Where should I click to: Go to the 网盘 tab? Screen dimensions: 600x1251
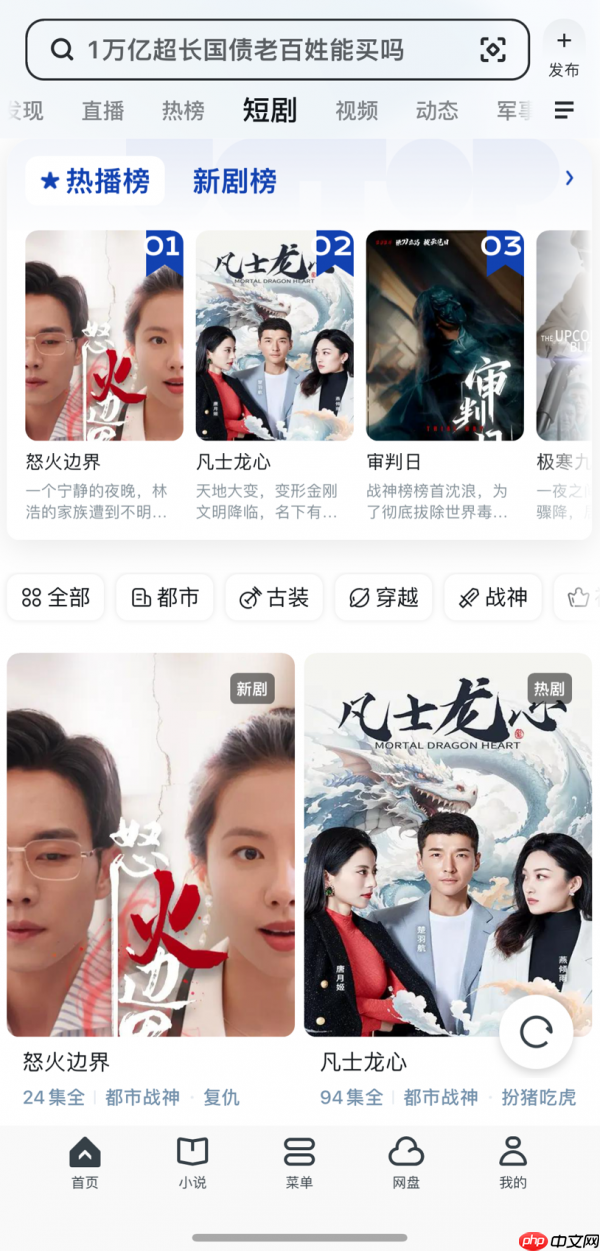(x=406, y=1163)
